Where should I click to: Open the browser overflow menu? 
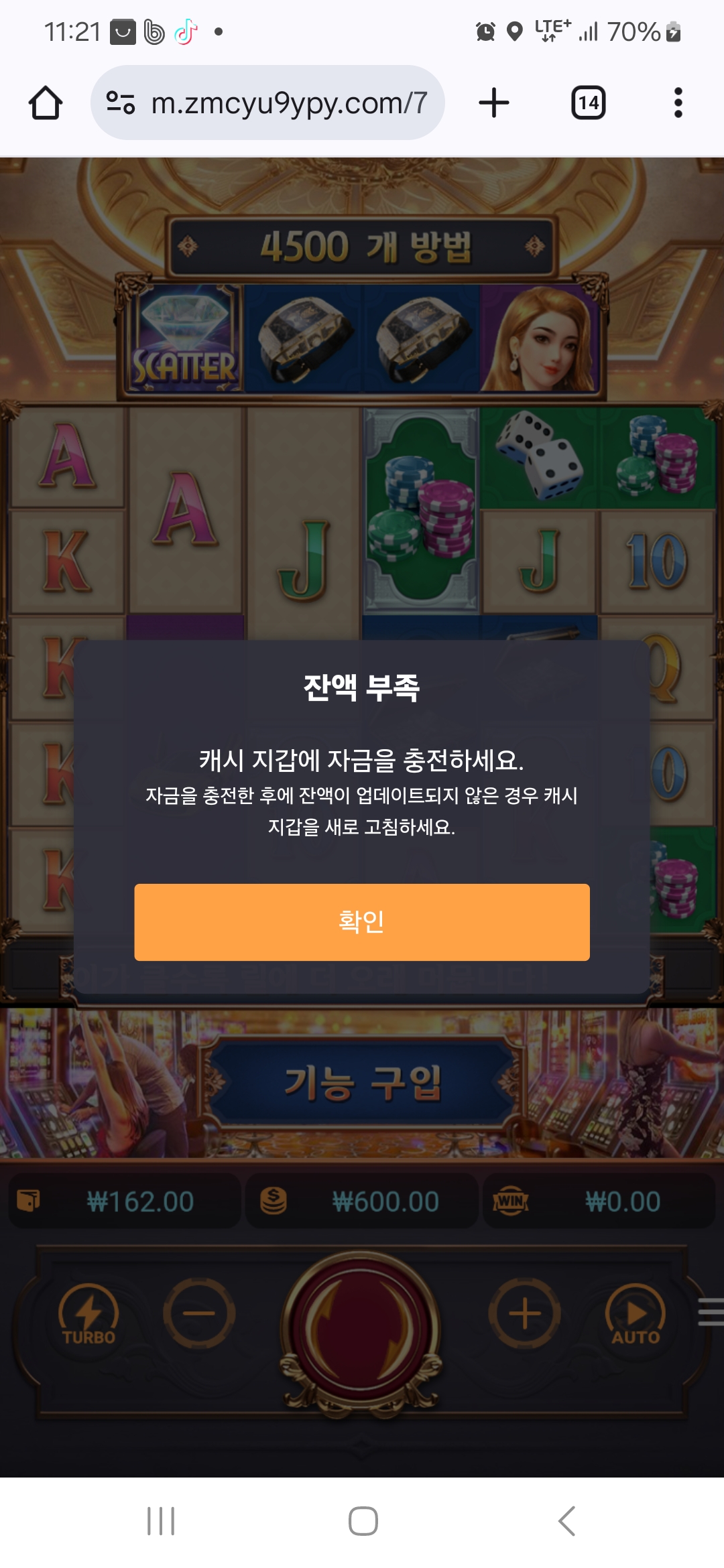coord(678,103)
